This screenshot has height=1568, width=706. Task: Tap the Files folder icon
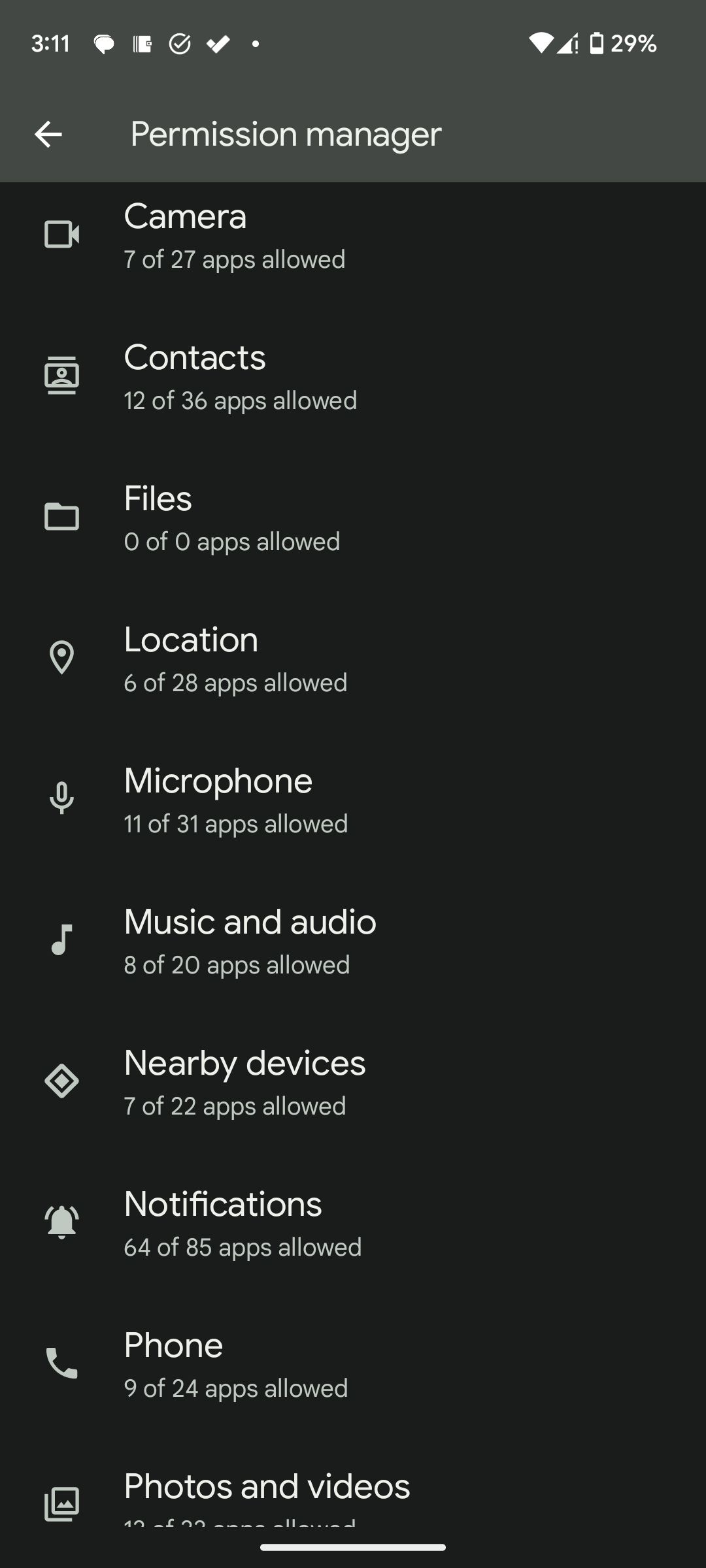pos(62,516)
